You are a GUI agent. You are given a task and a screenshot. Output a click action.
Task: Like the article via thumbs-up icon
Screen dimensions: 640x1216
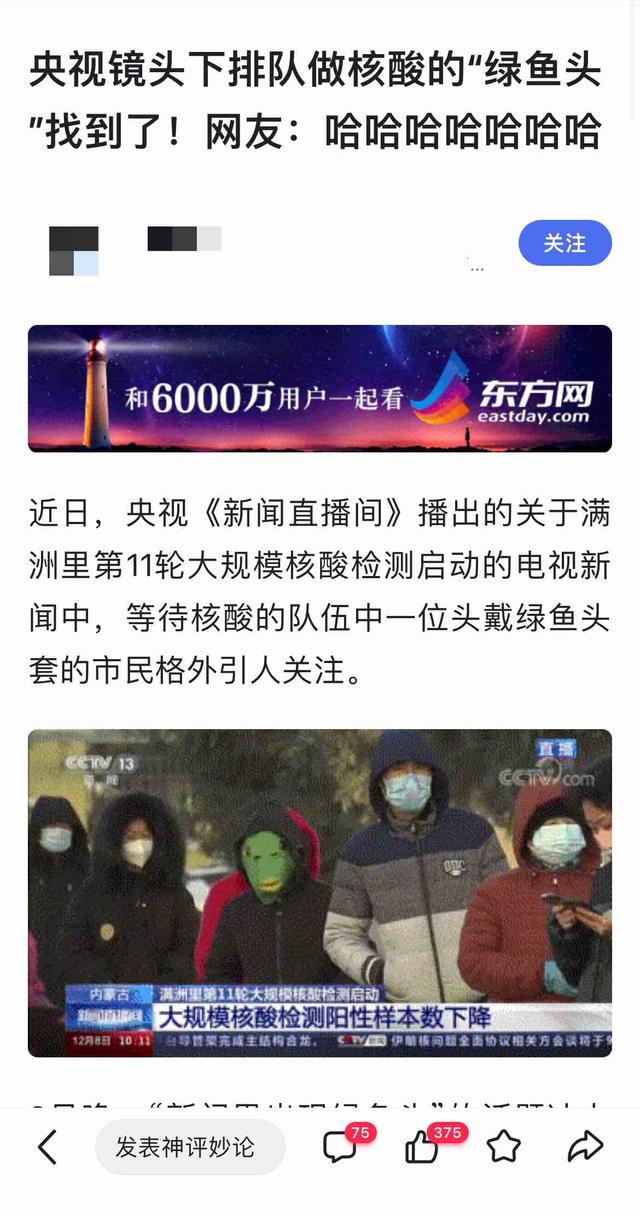[x=422, y=1148]
